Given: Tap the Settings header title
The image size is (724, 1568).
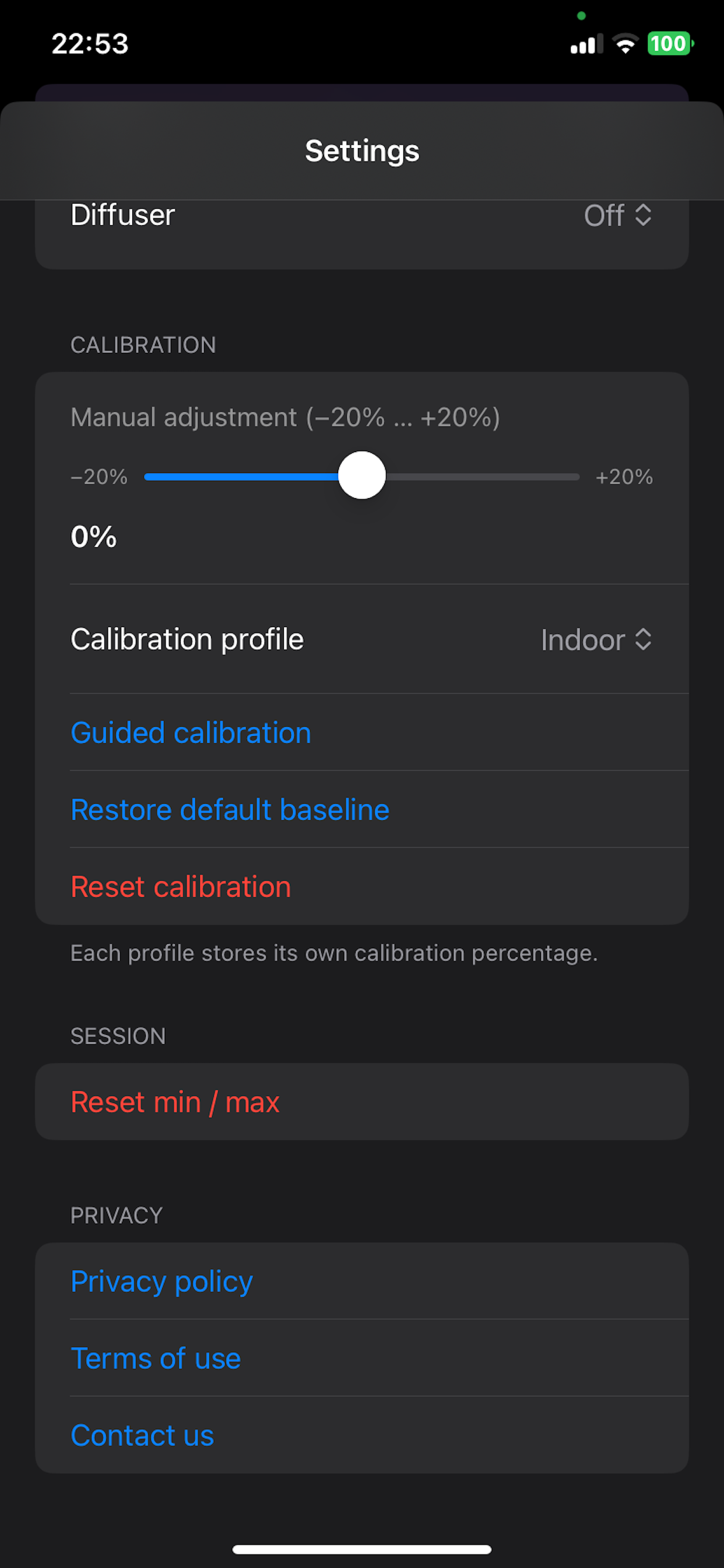Looking at the screenshot, I should [x=361, y=150].
